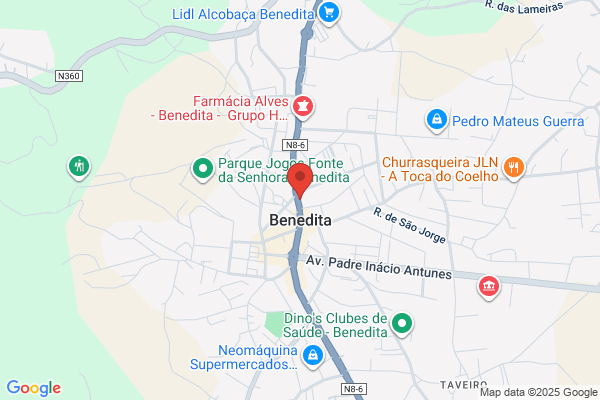This screenshot has height=400, width=600.
Task: Select the Farmácia Alves pharmacy marker
Action: [x=303, y=107]
